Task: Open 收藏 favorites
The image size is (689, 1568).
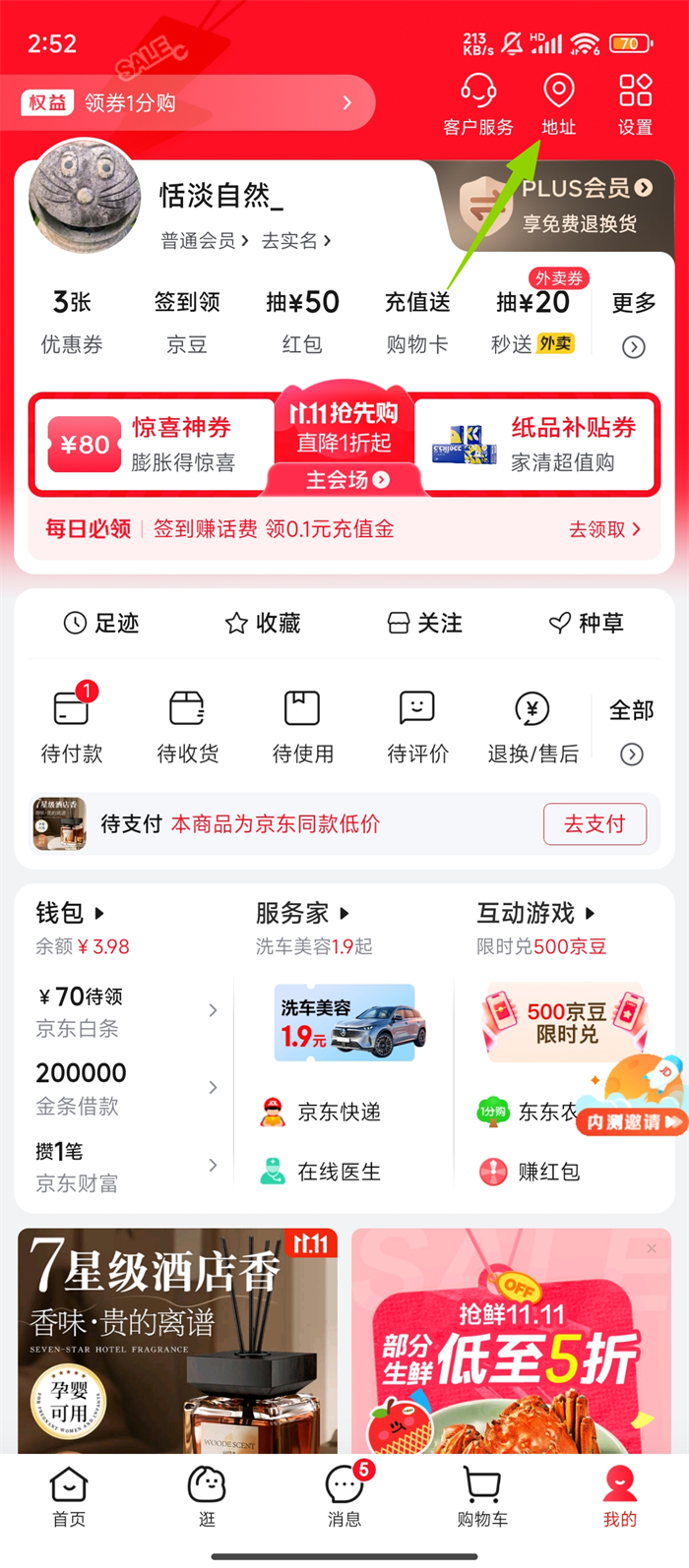Action: [263, 623]
